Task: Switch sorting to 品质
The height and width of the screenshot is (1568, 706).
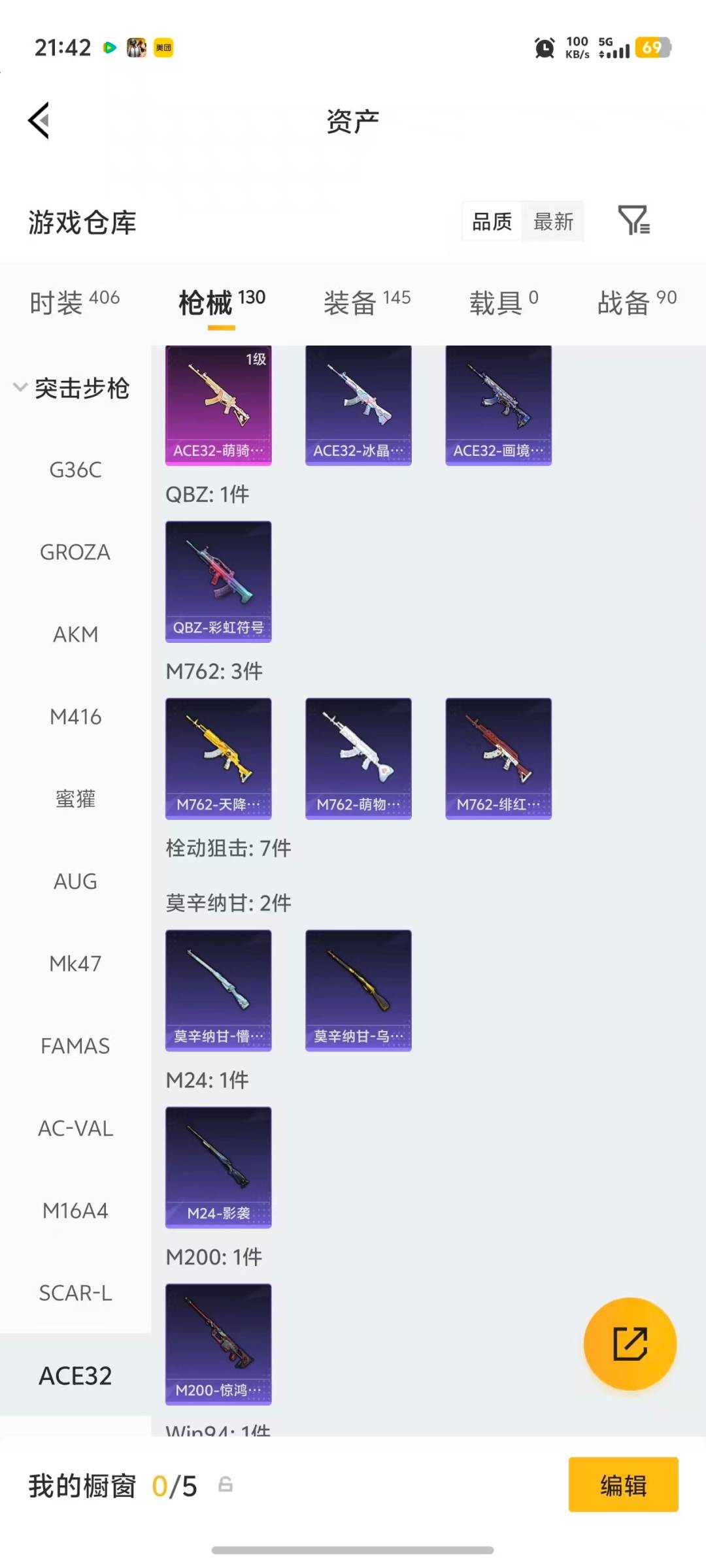Action: pos(491,222)
